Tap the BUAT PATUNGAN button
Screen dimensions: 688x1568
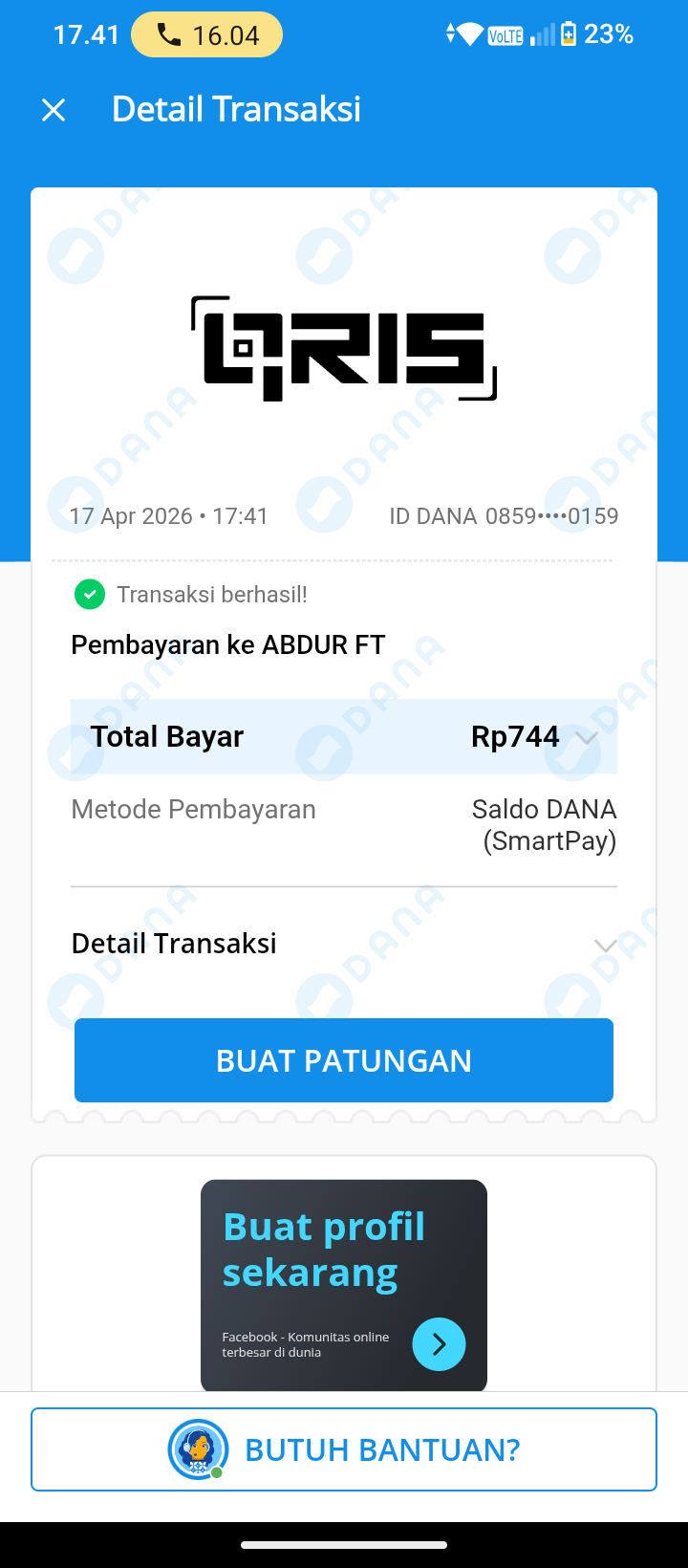[x=344, y=1060]
